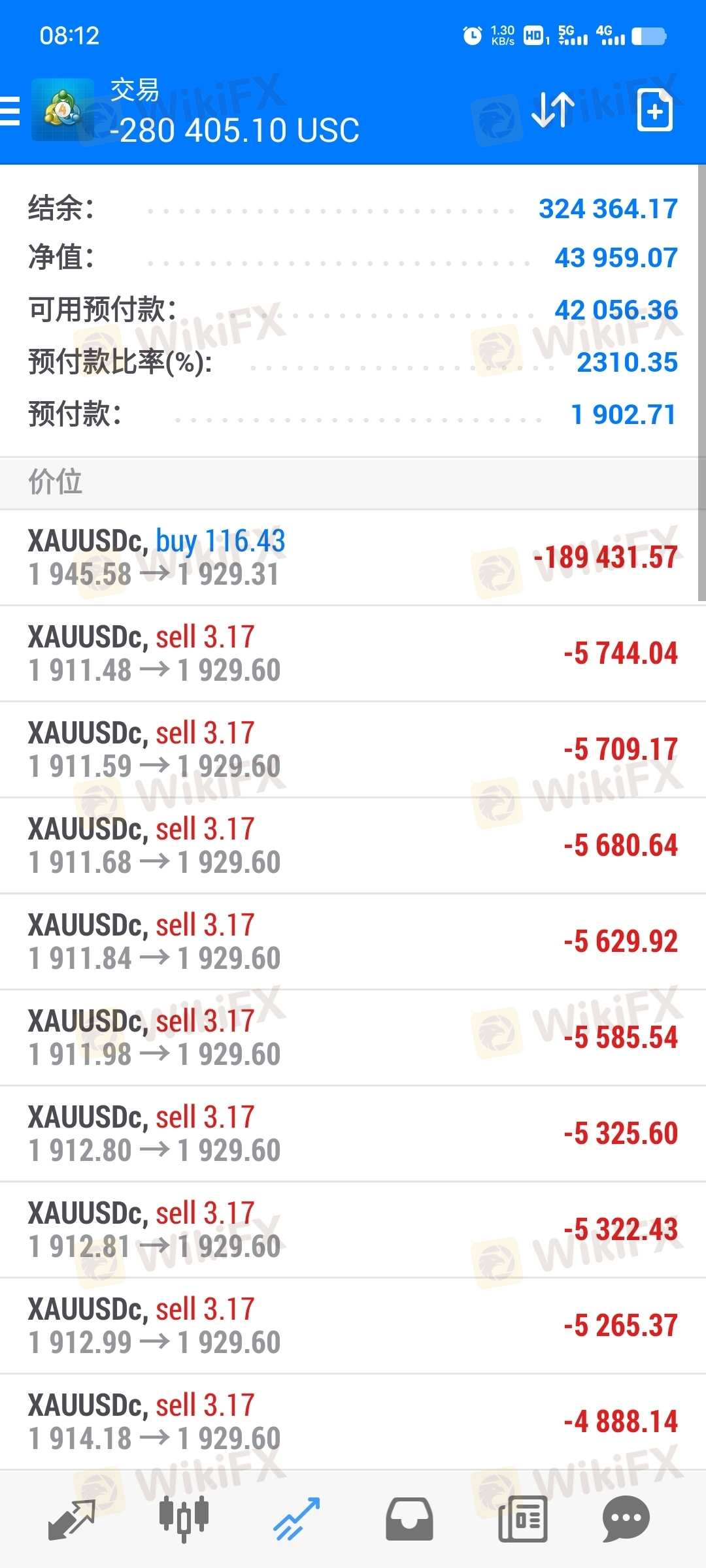706x1568 pixels.
Task: Tap the sort arrows icon
Action: [553, 110]
